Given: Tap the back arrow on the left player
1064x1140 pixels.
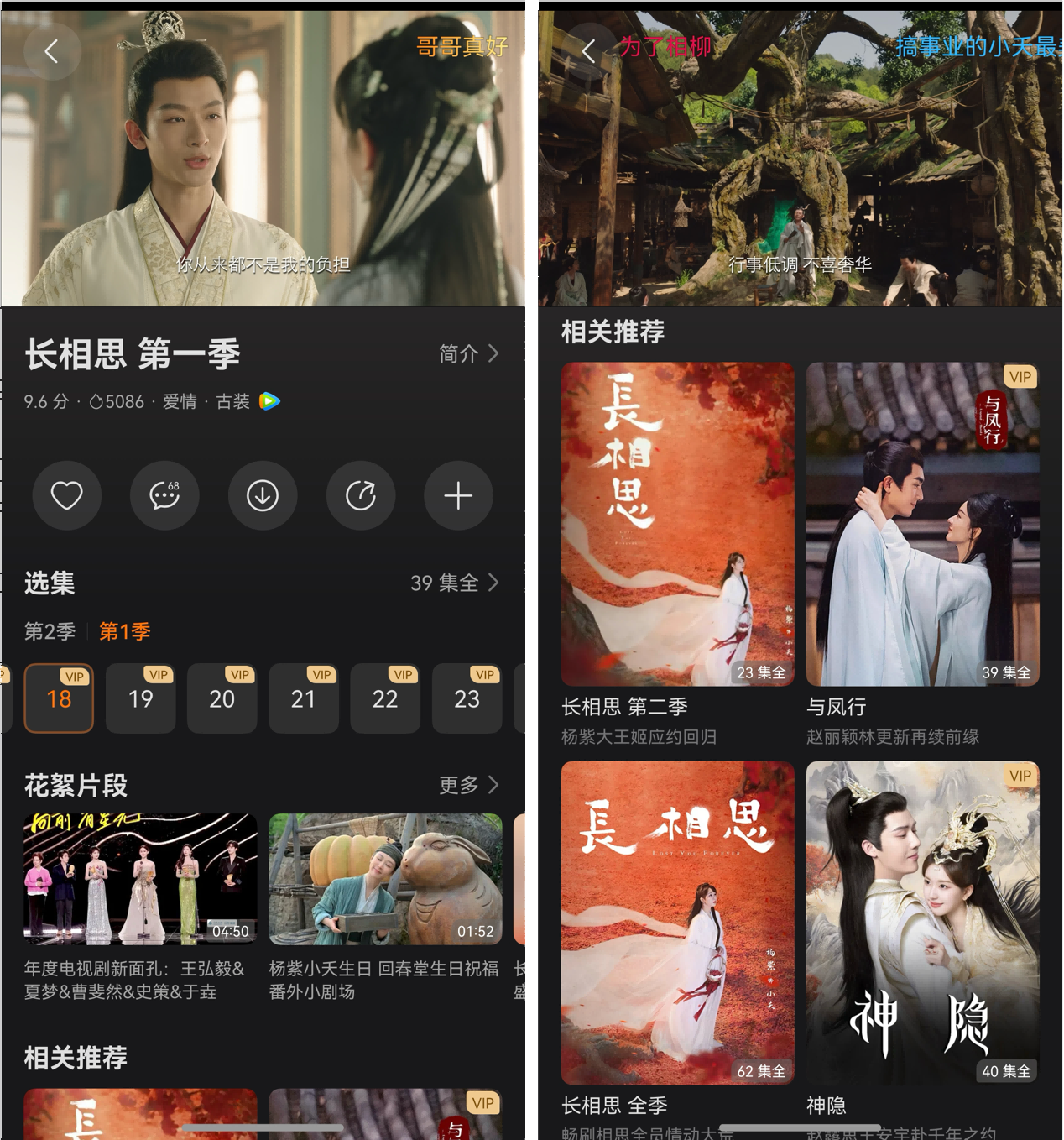Looking at the screenshot, I should tap(53, 51).
